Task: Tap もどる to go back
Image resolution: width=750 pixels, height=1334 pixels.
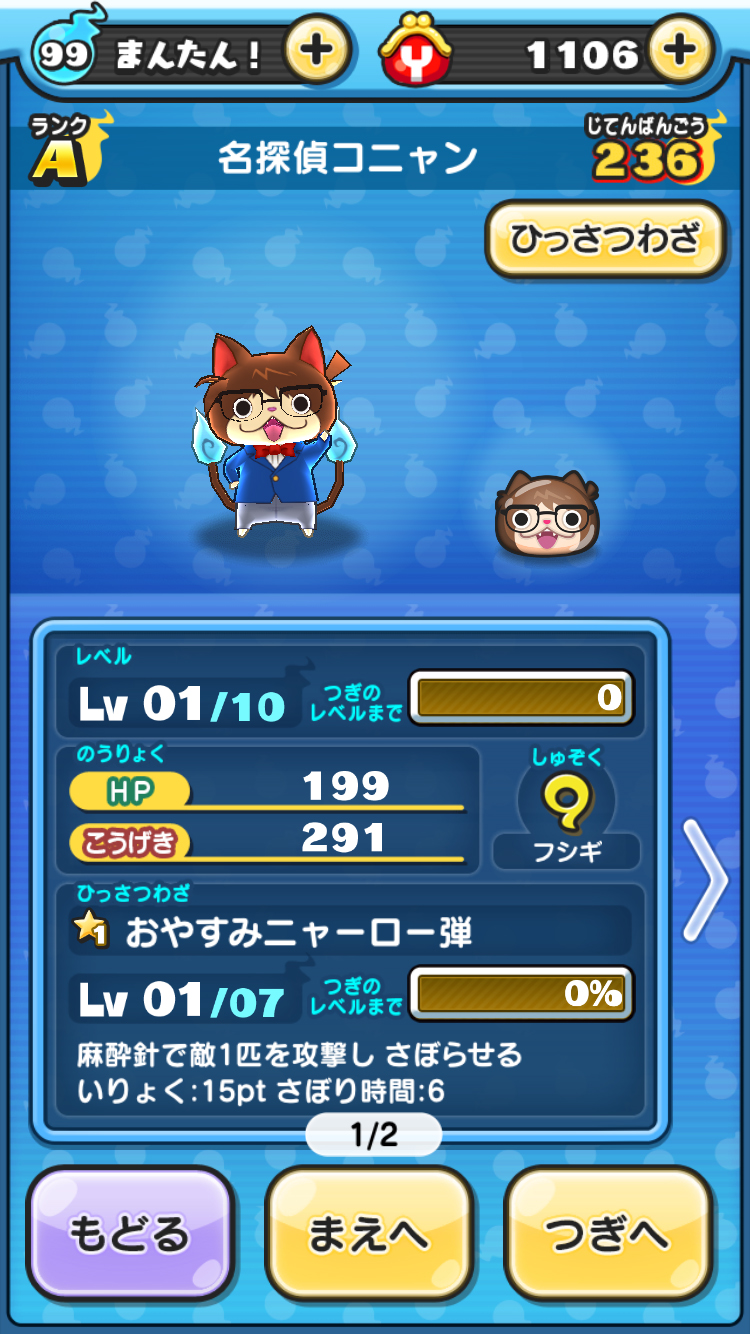Action: pos(129,1233)
